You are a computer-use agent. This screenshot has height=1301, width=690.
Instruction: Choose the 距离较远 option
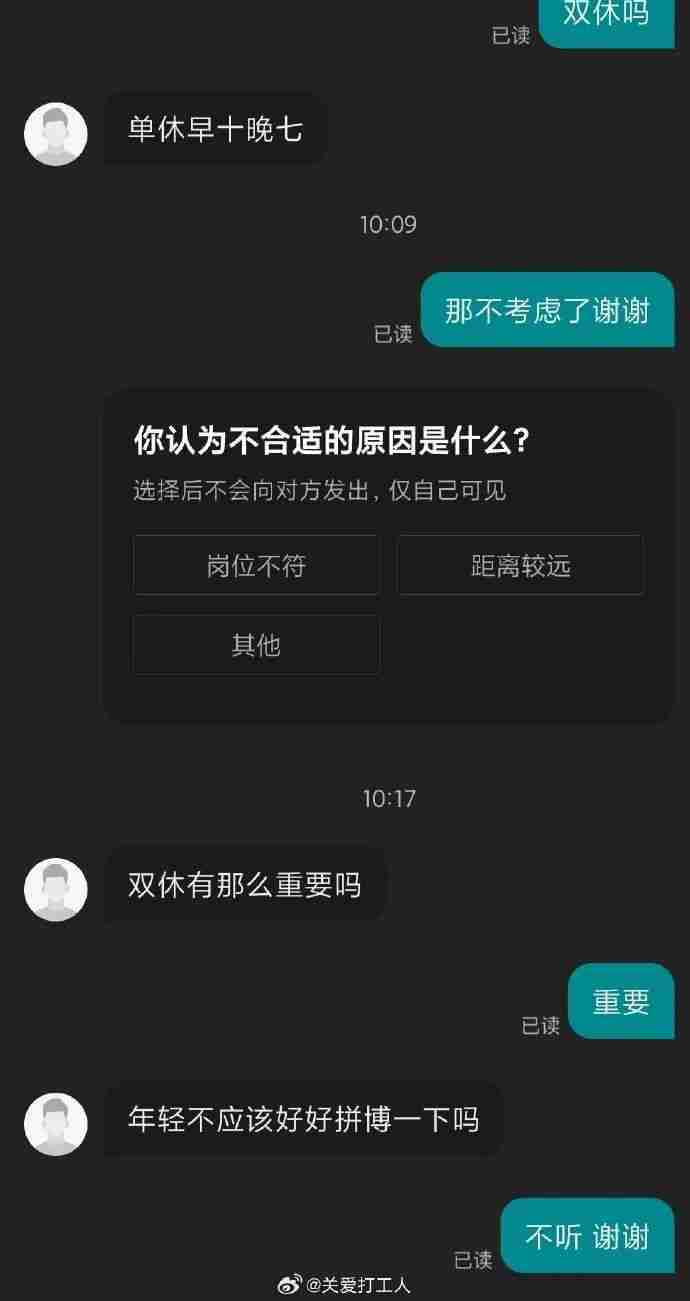520,566
